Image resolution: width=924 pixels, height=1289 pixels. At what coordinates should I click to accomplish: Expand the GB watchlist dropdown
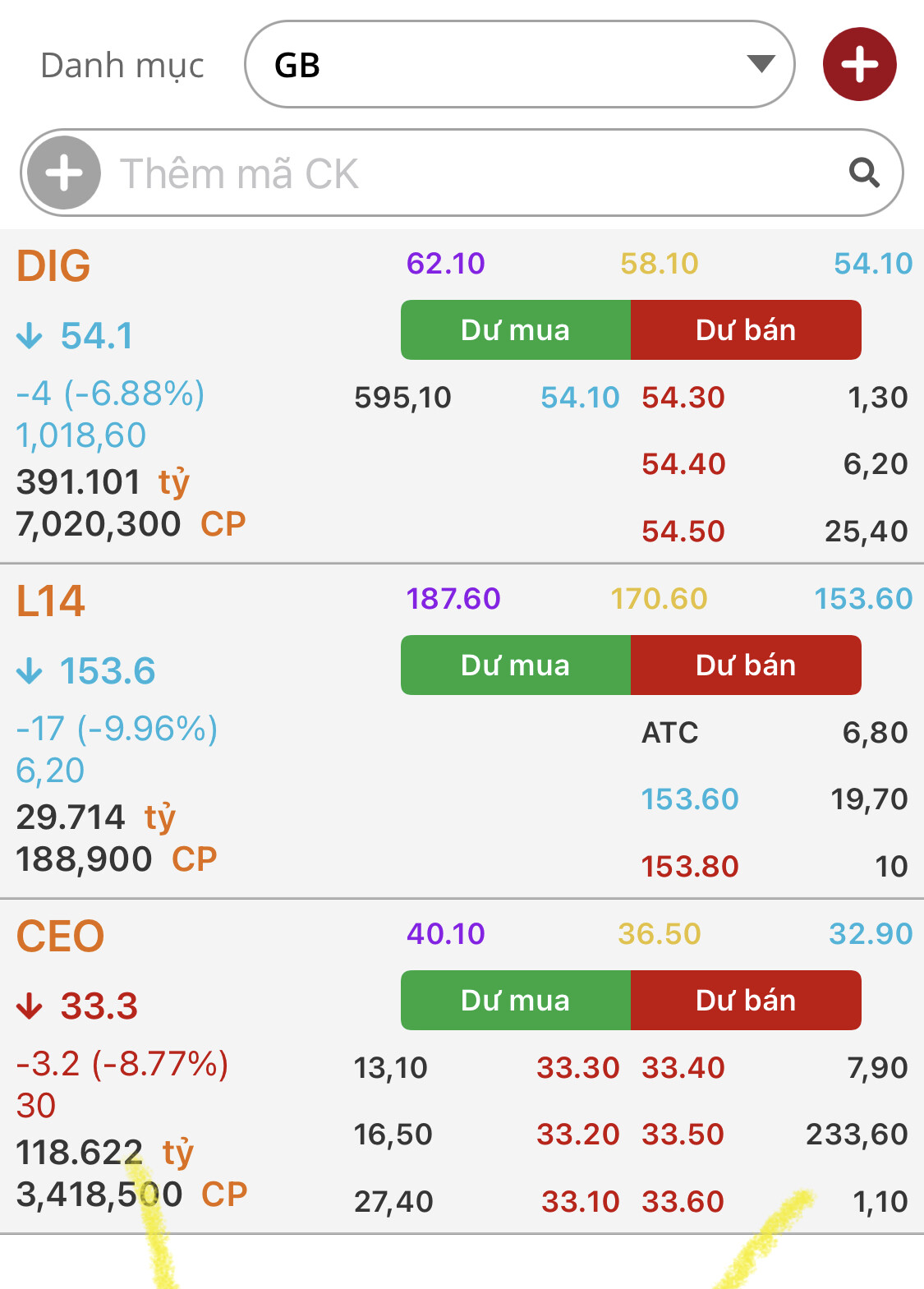point(519,65)
